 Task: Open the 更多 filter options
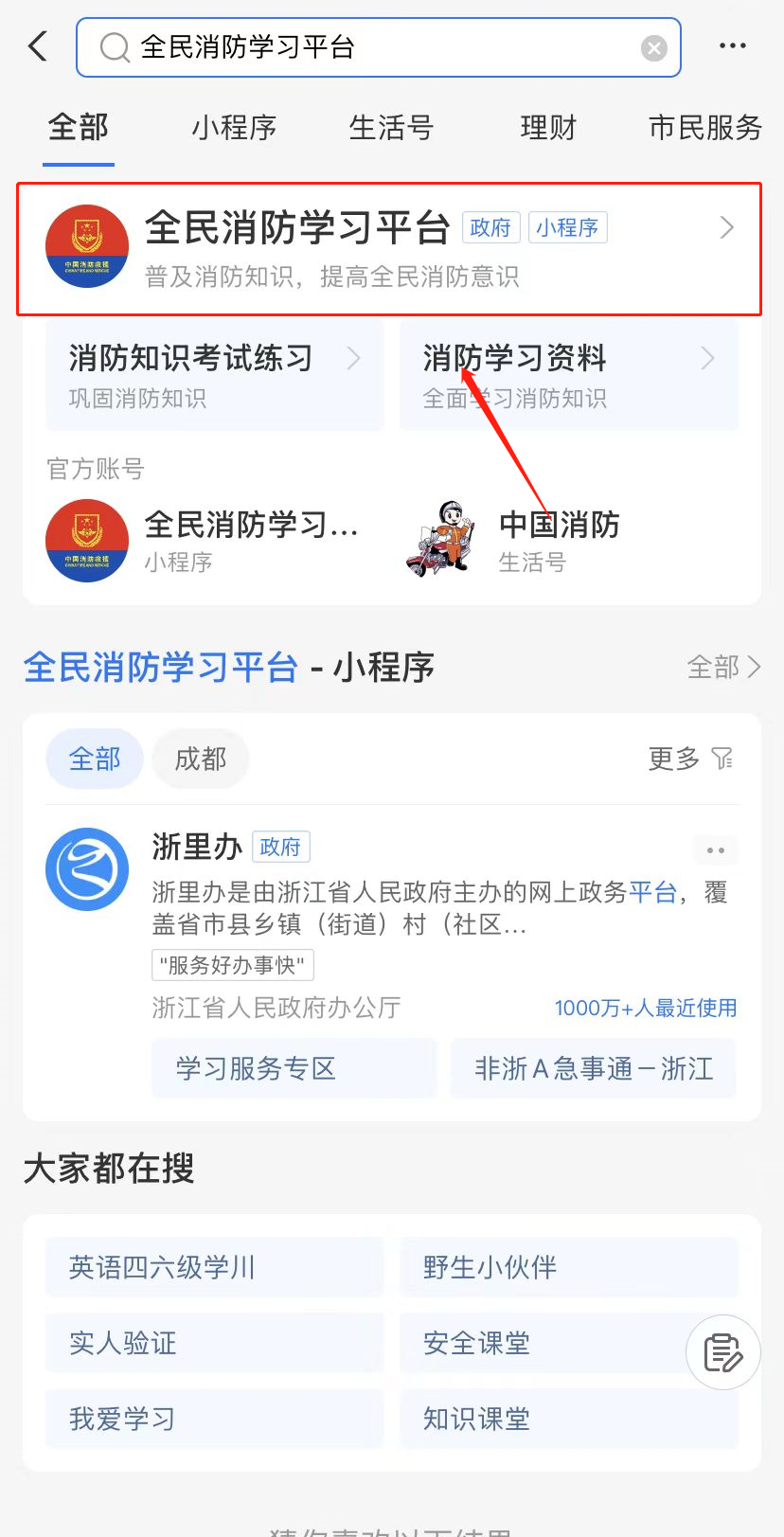690,759
